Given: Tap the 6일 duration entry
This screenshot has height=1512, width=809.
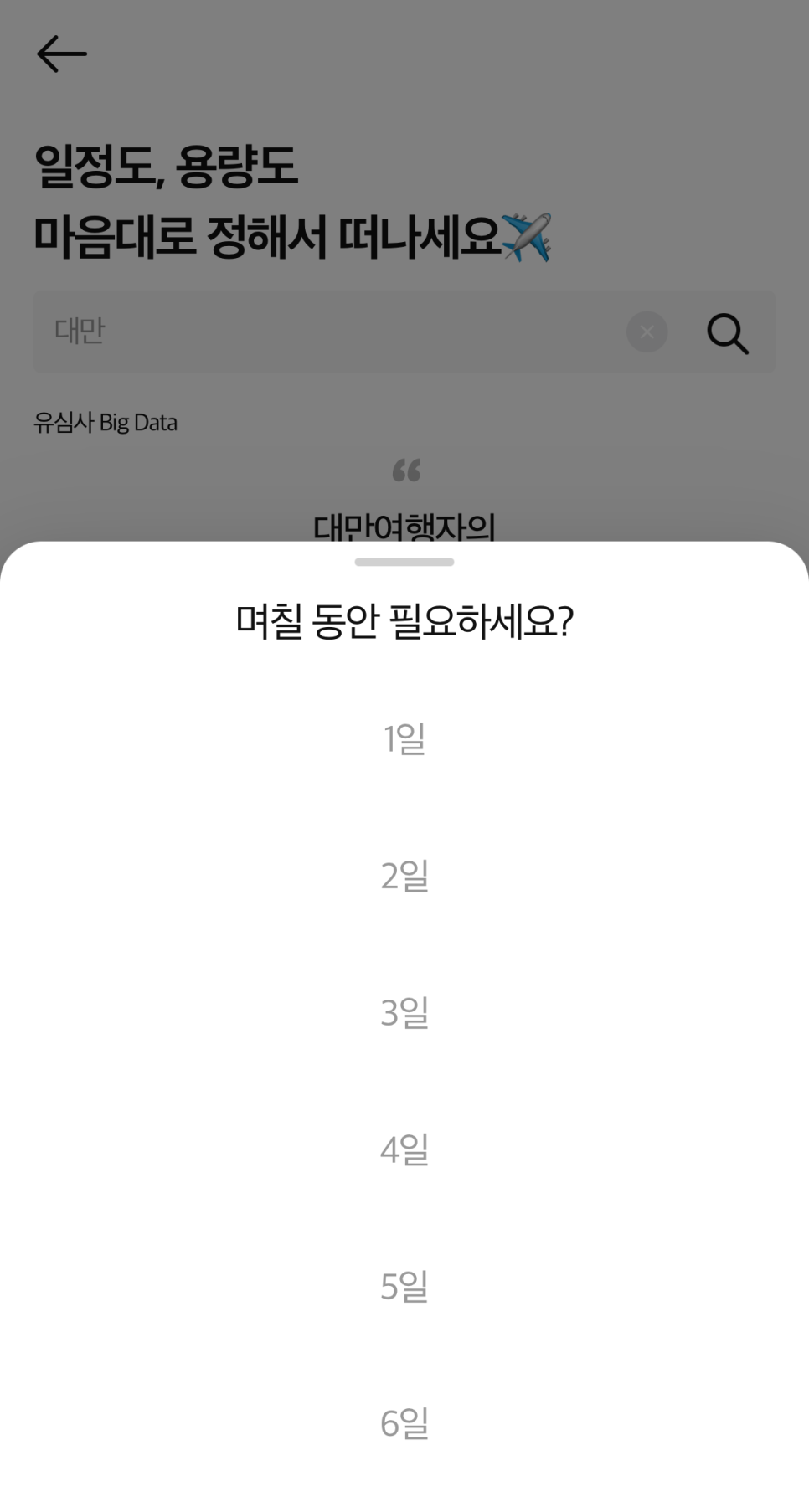Looking at the screenshot, I should (x=404, y=1423).
